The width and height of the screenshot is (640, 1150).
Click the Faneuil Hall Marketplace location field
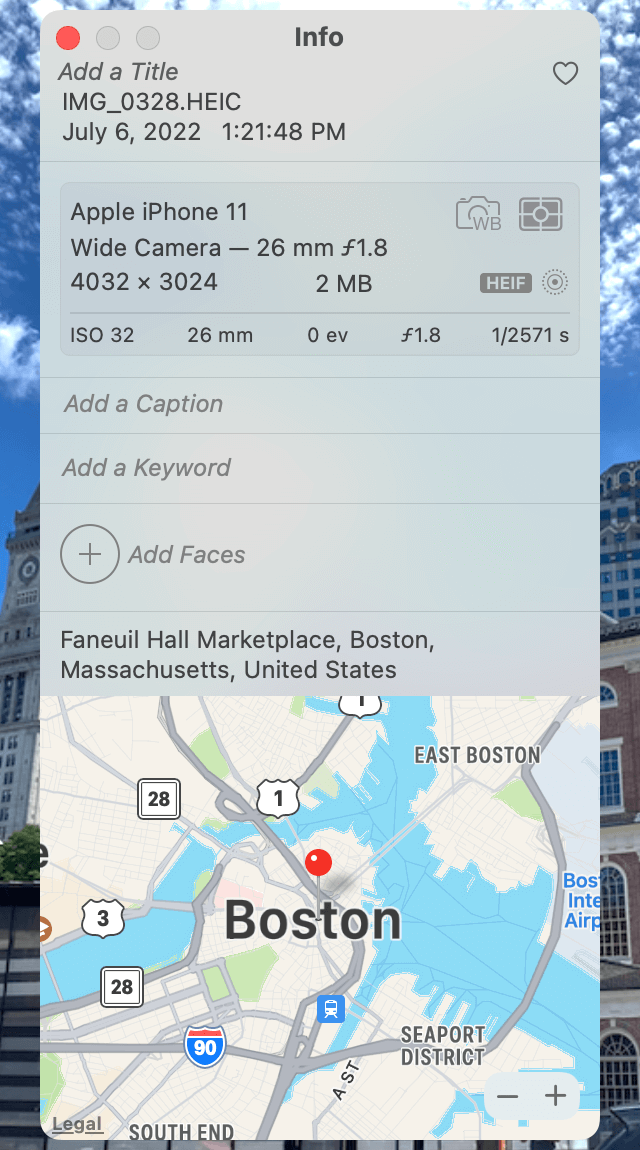[320, 654]
